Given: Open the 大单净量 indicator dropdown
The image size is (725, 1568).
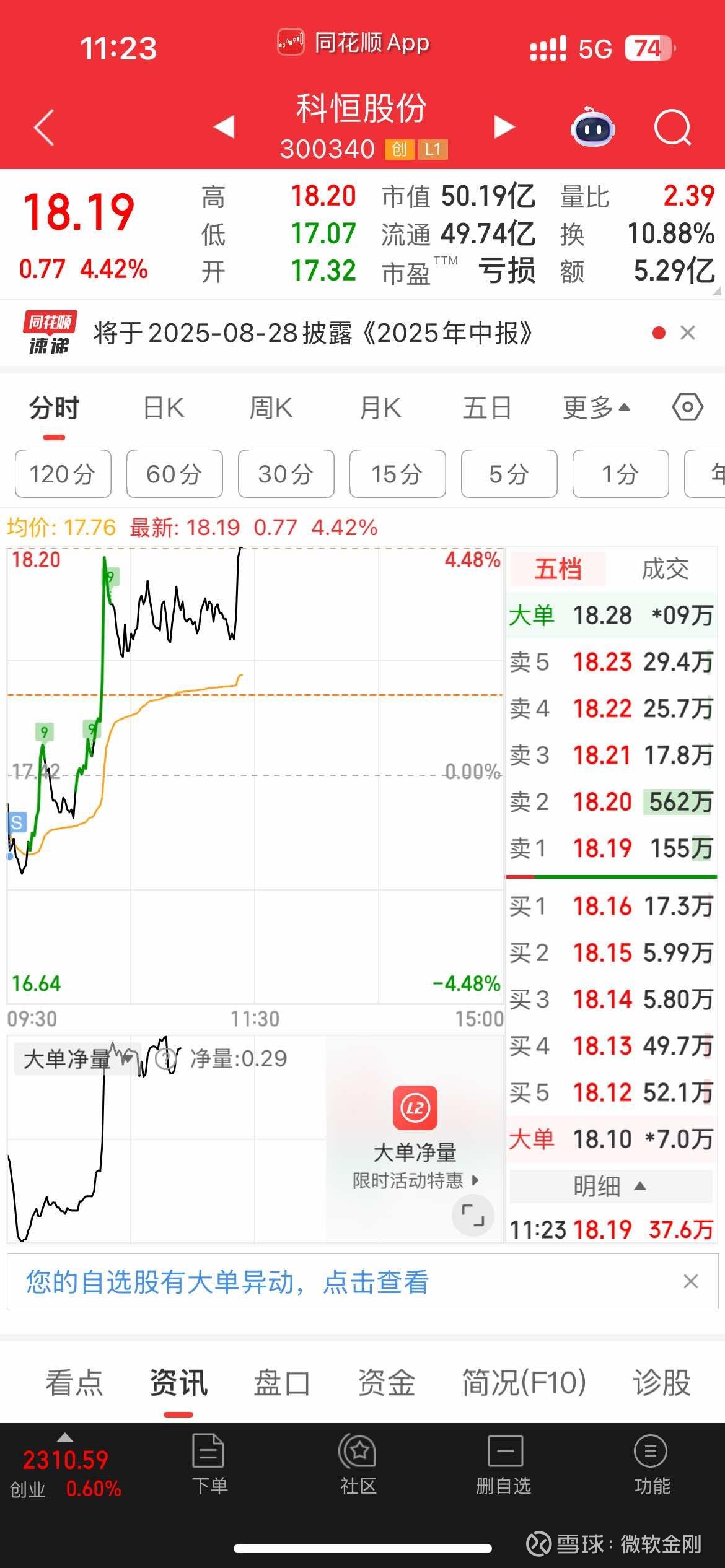Looking at the screenshot, I should point(76,1059).
